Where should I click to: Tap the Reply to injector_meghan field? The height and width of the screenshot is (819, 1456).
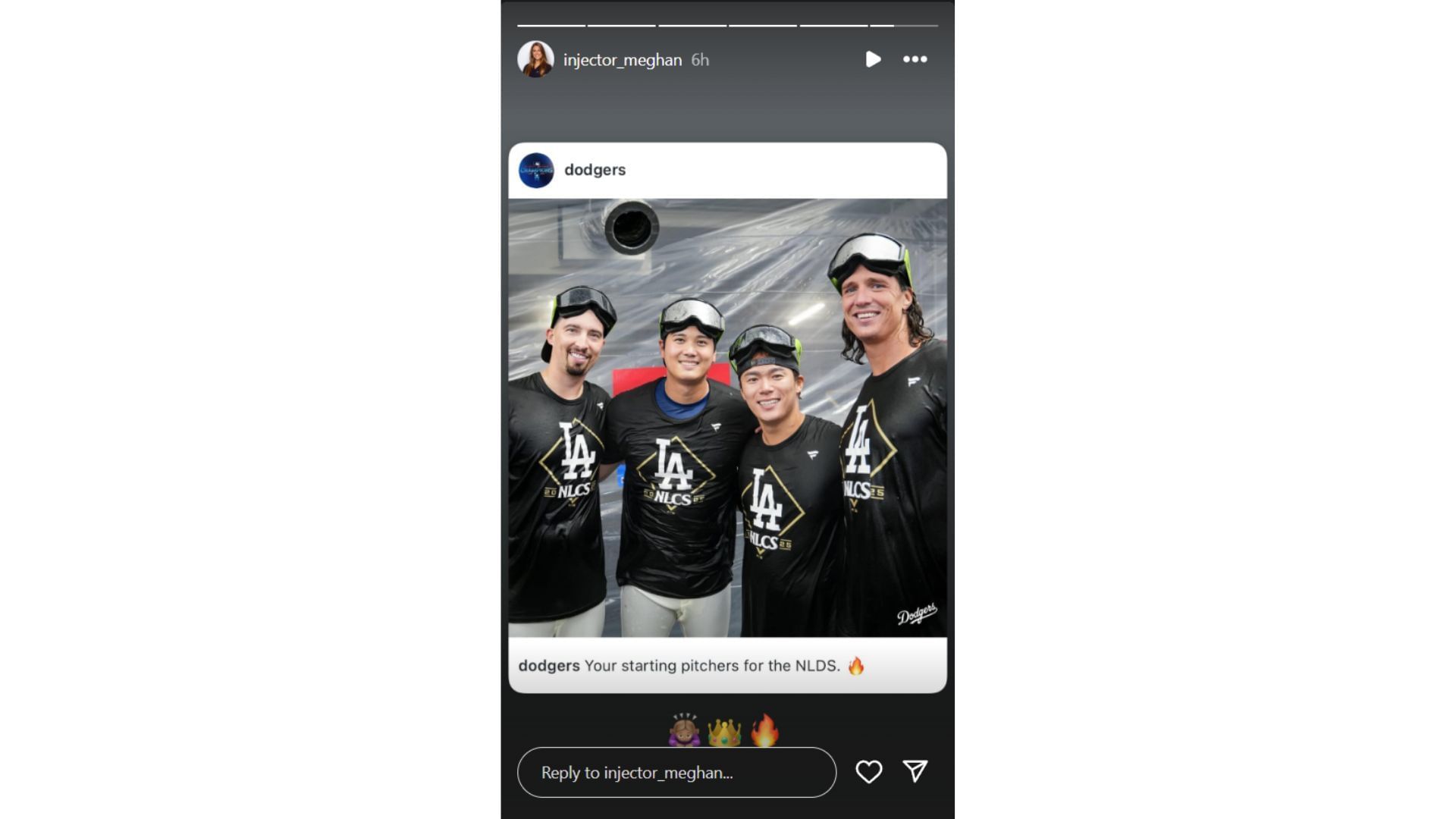coord(676,772)
